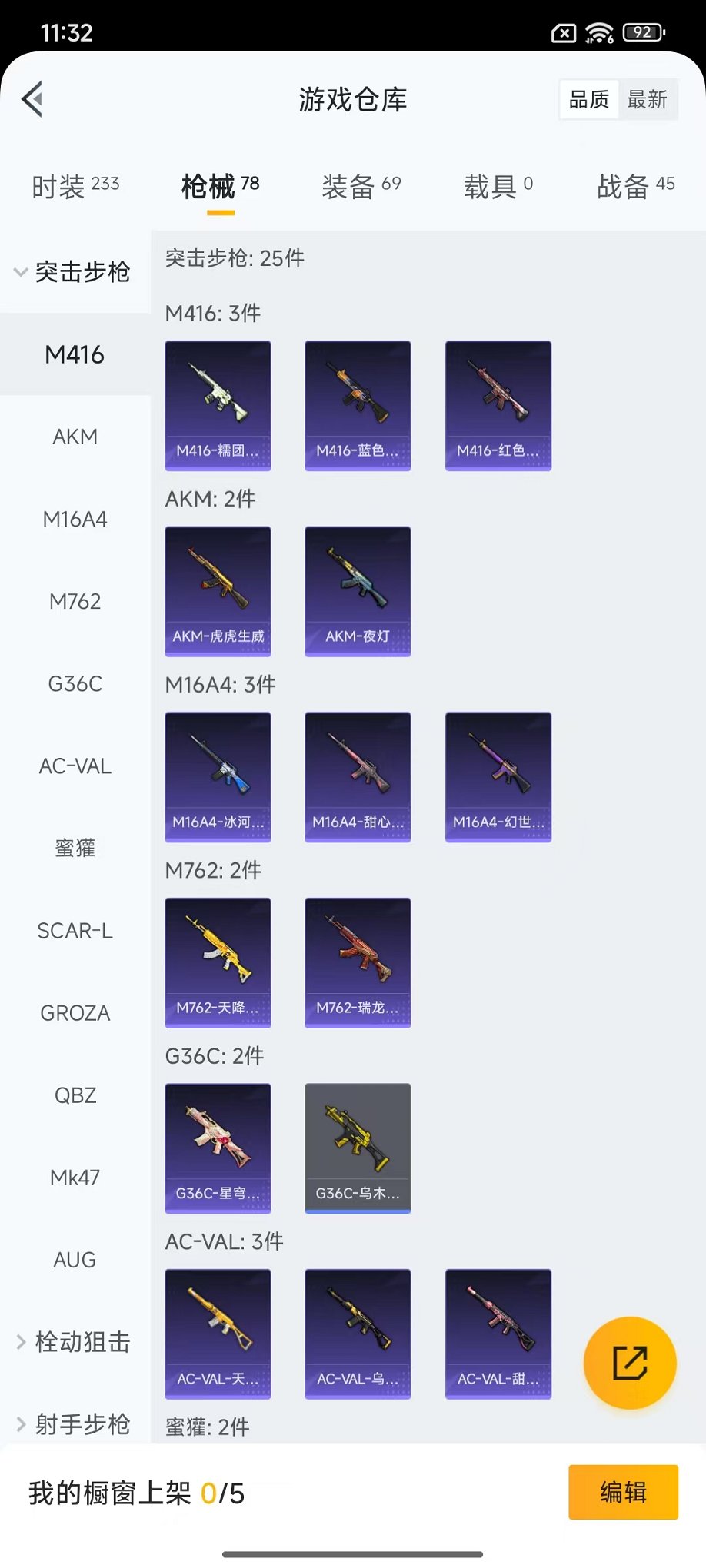
Task: Open the AKM-夜灯 skin
Action: pyautogui.click(x=358, y=591)
